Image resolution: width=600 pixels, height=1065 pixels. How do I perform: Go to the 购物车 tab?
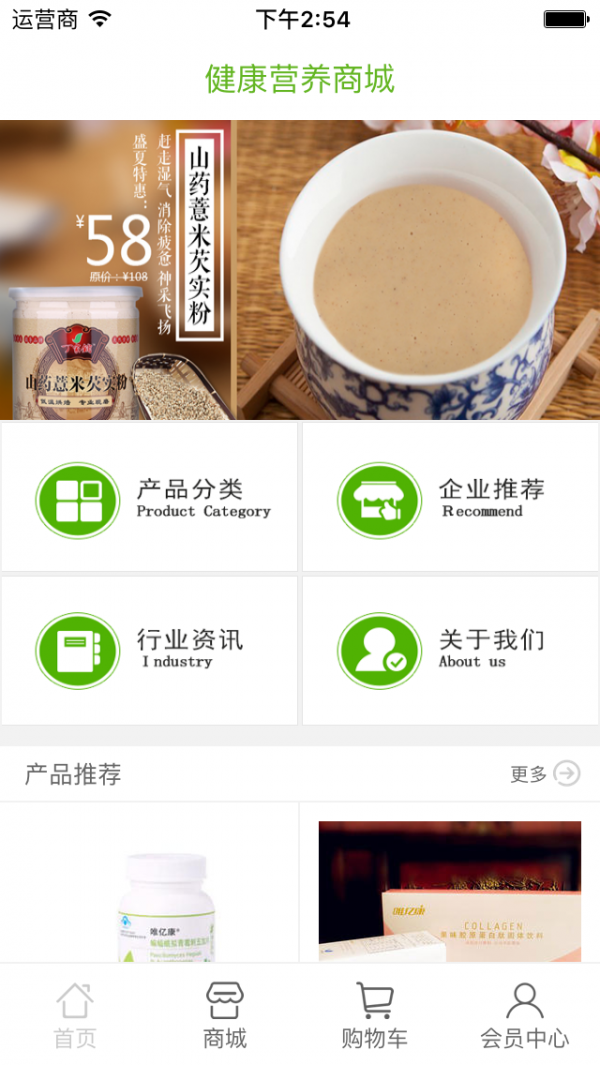(x=375, y=1015)
